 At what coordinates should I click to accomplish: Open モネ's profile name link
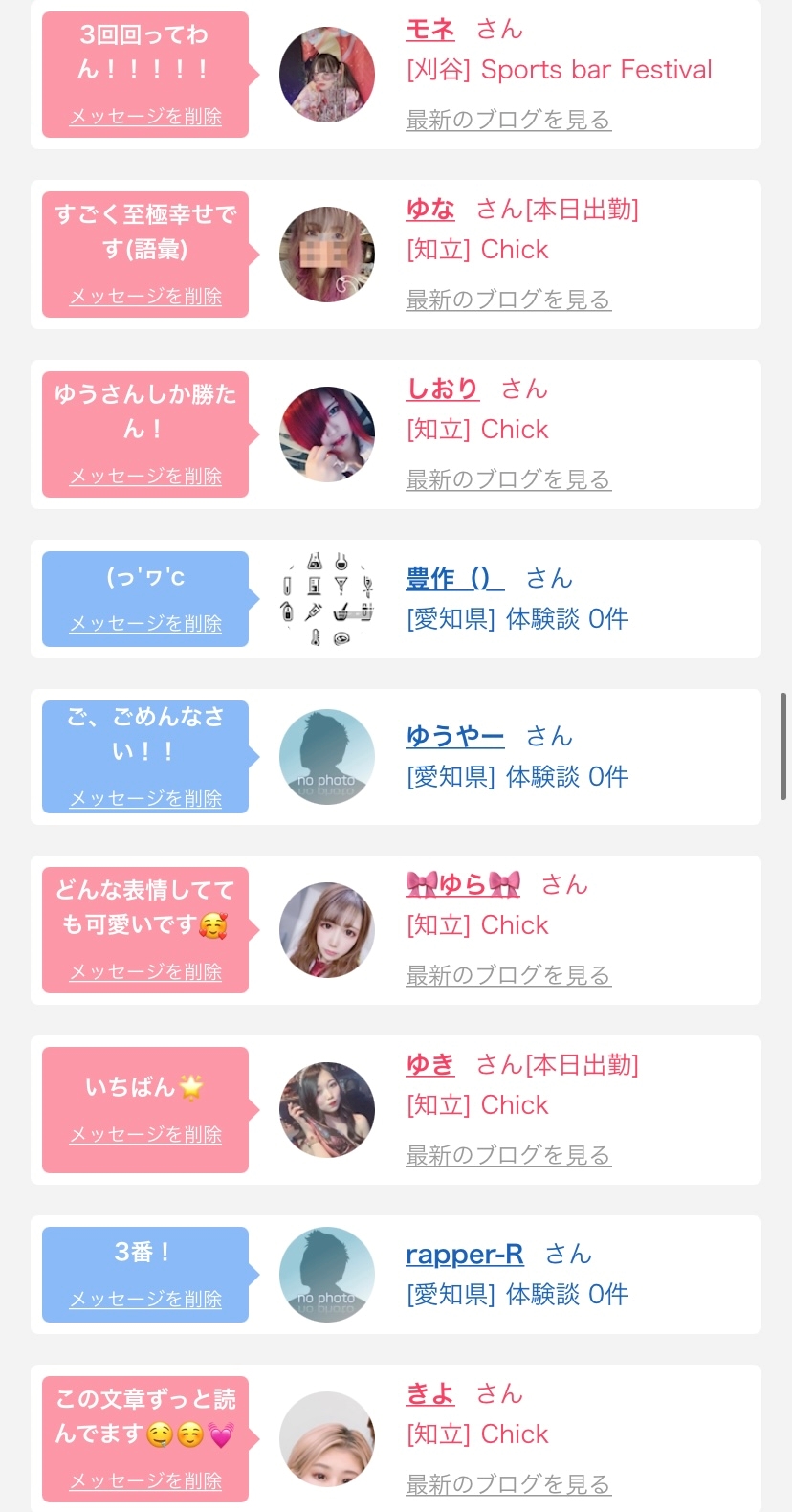pos(429,30)
